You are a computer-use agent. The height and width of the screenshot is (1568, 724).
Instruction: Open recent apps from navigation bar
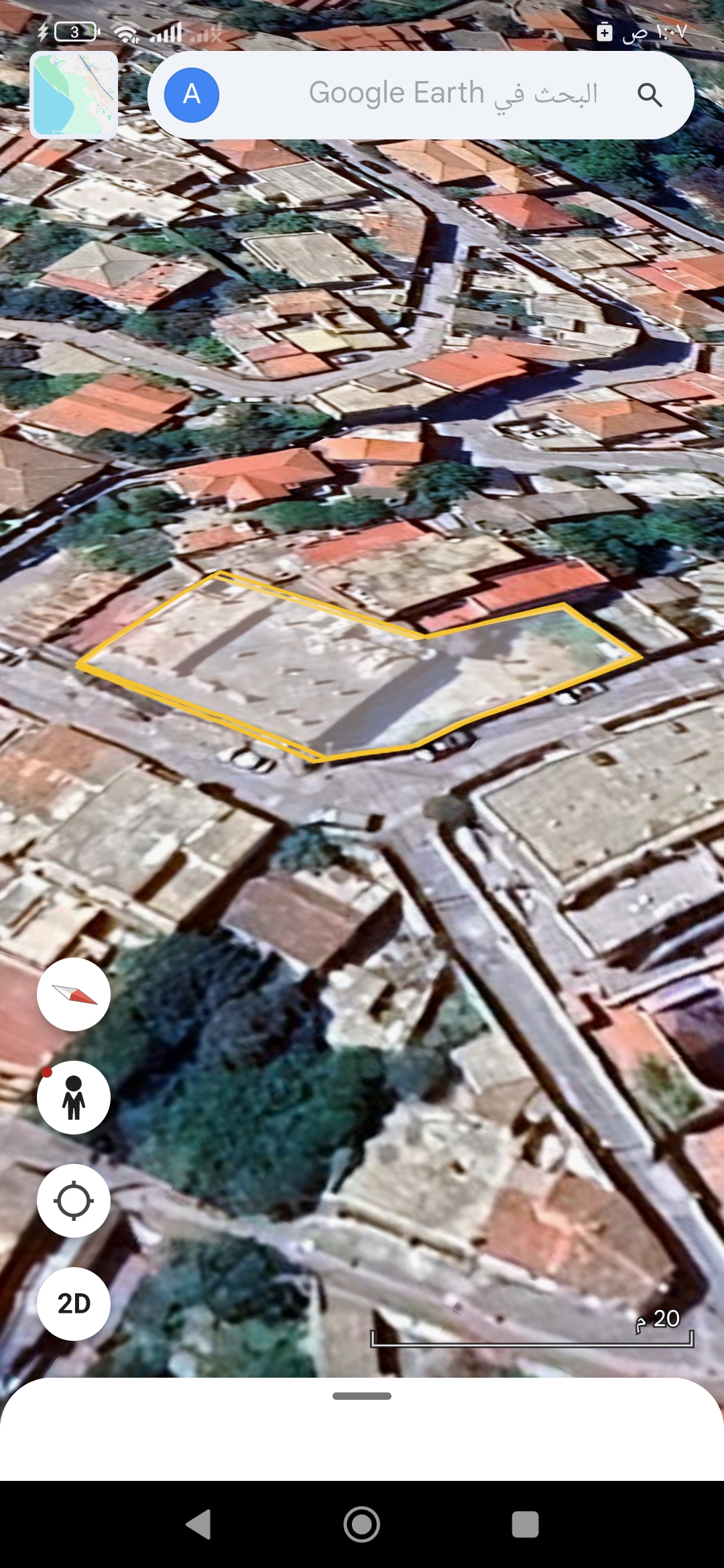tap(525, 1524)
